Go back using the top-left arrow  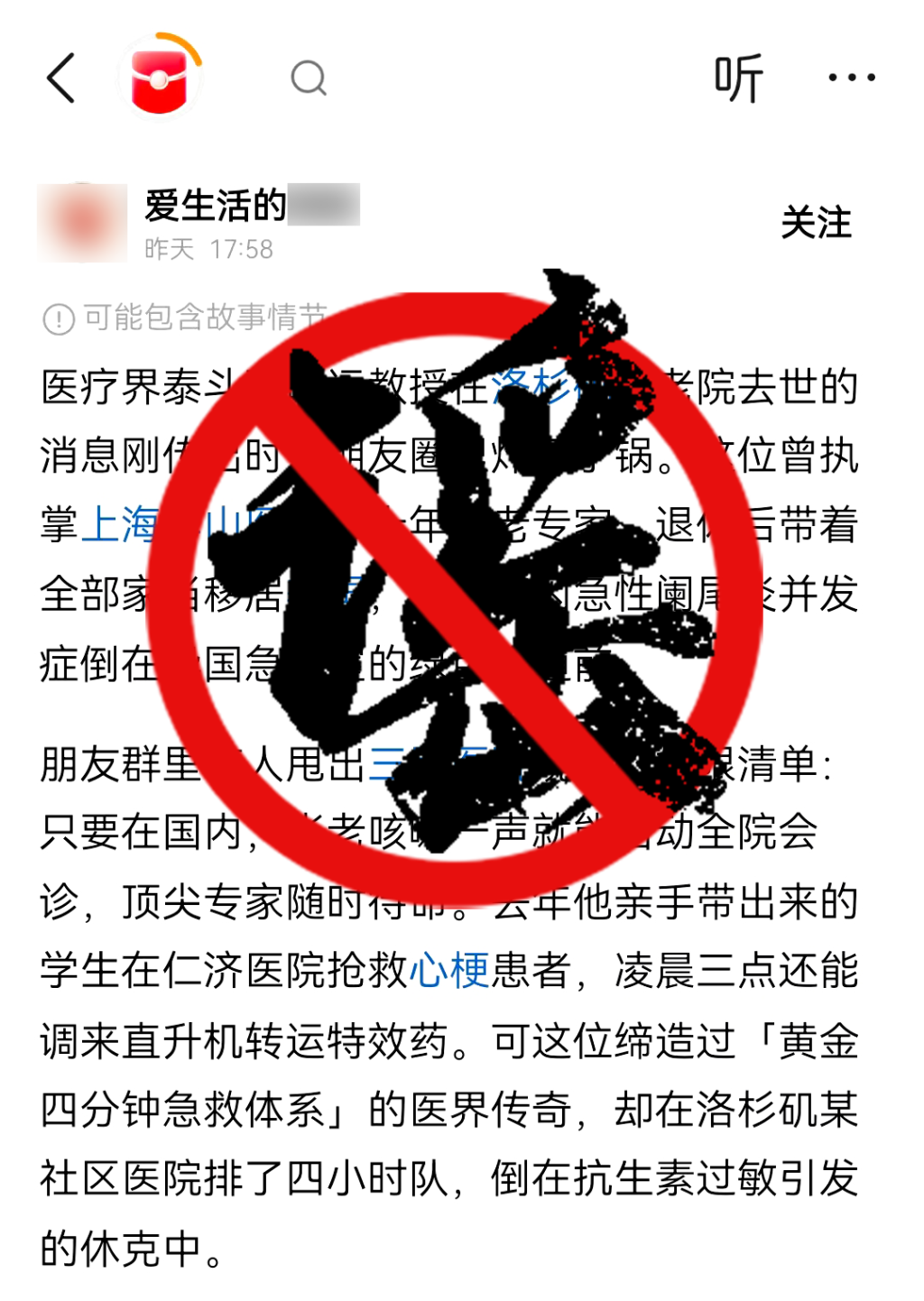coord(60,78)
